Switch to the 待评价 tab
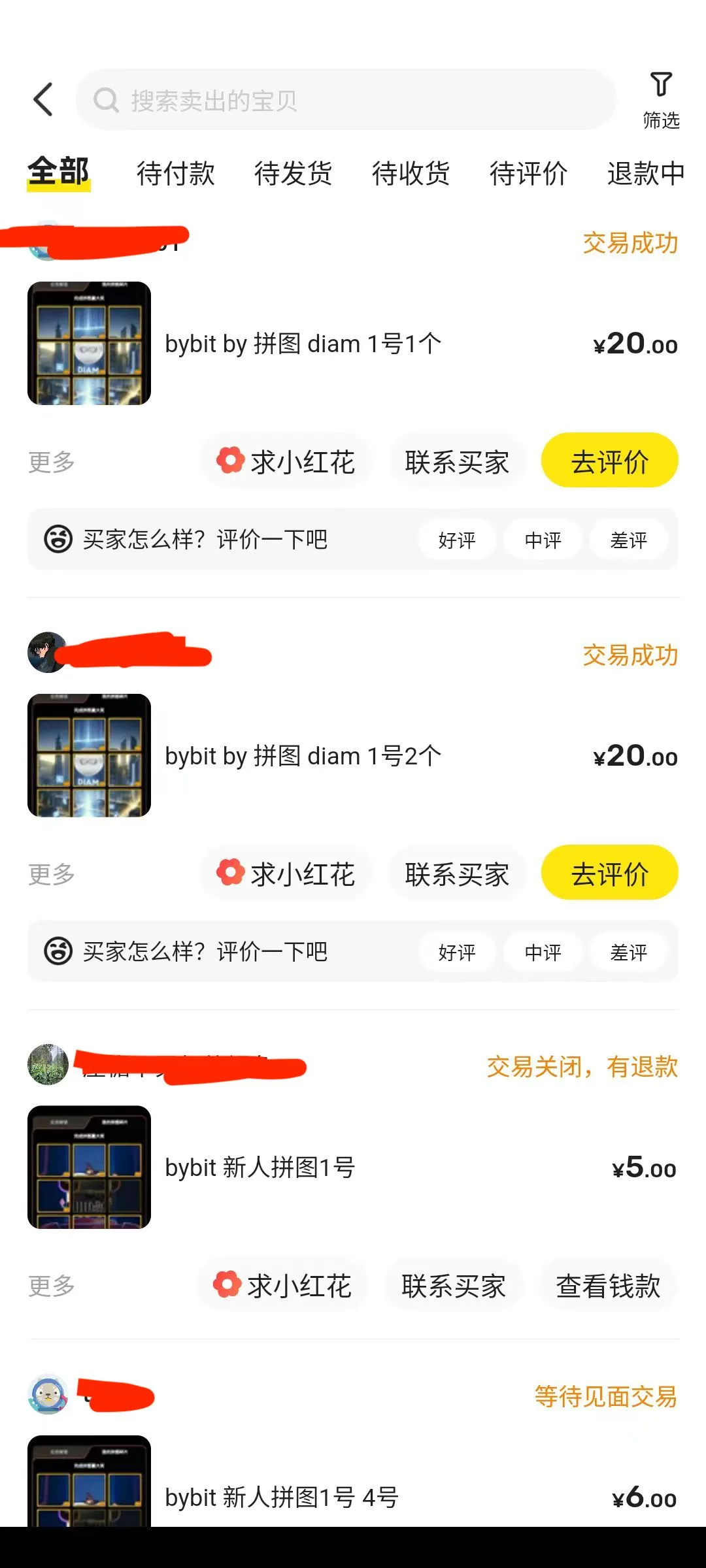The height and width of the screenshot is (1568, 706). coord(528,174)
